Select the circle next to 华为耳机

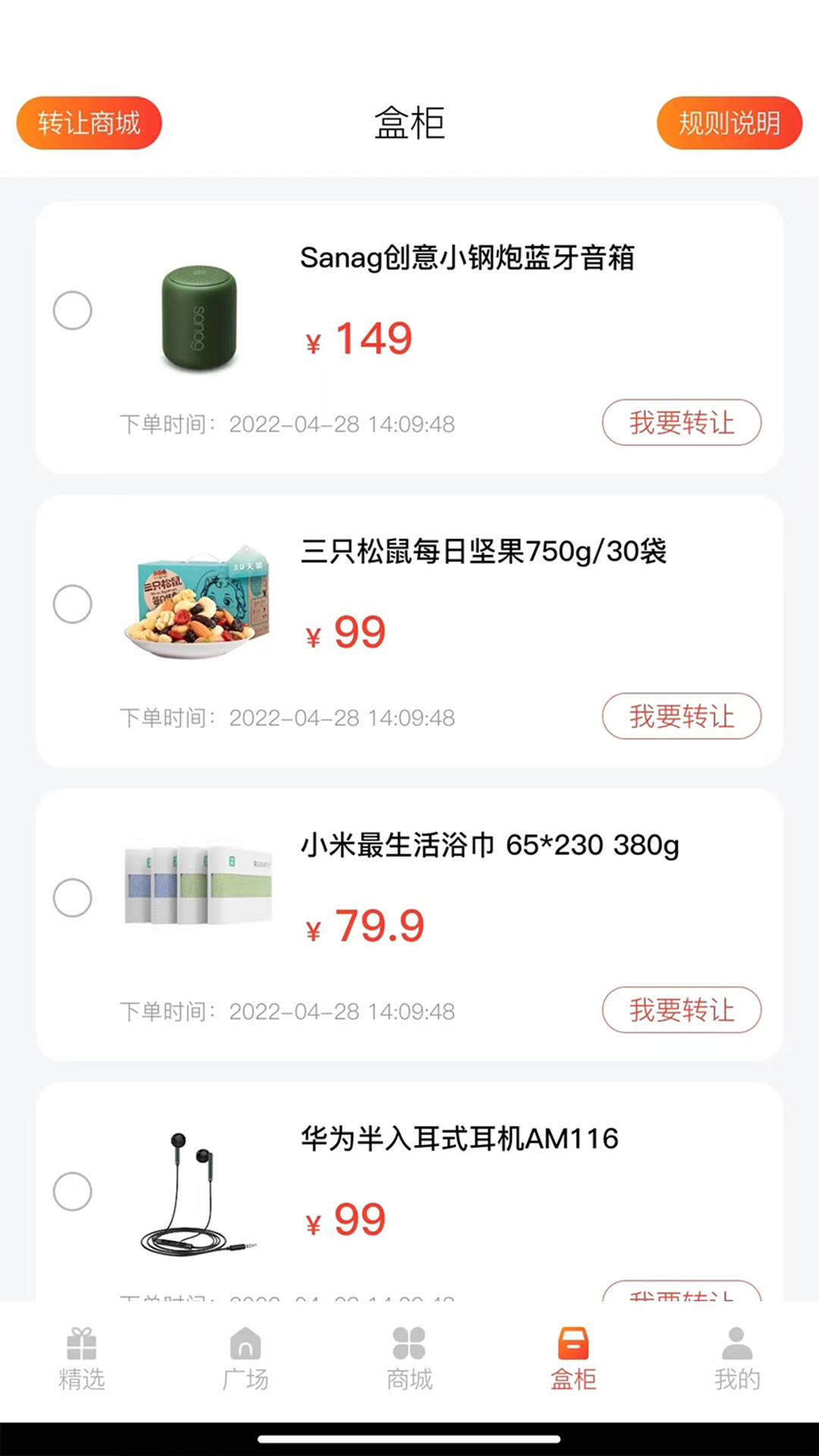point(73,1191)
